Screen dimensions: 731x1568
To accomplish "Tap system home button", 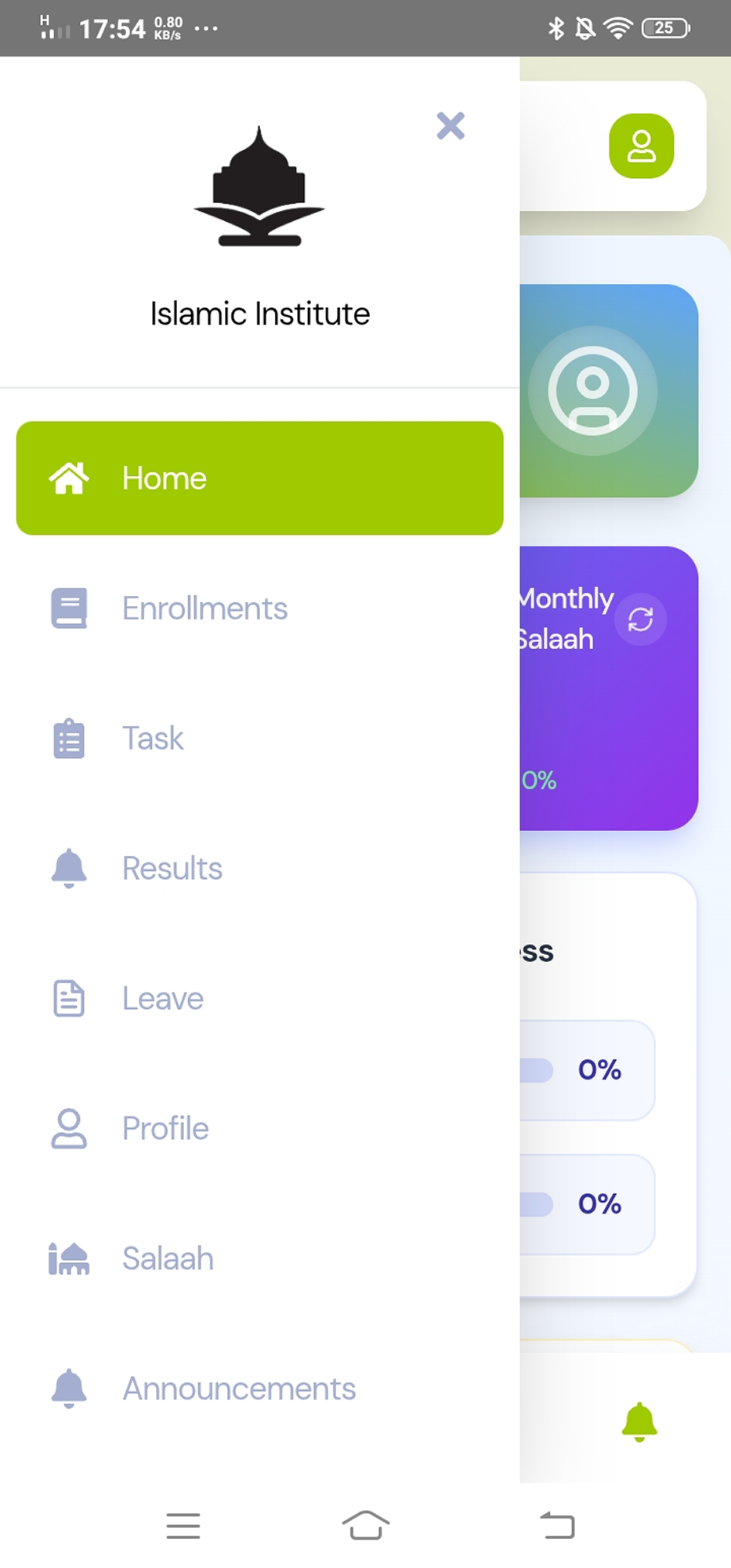I will click(x=365, y=1526).
